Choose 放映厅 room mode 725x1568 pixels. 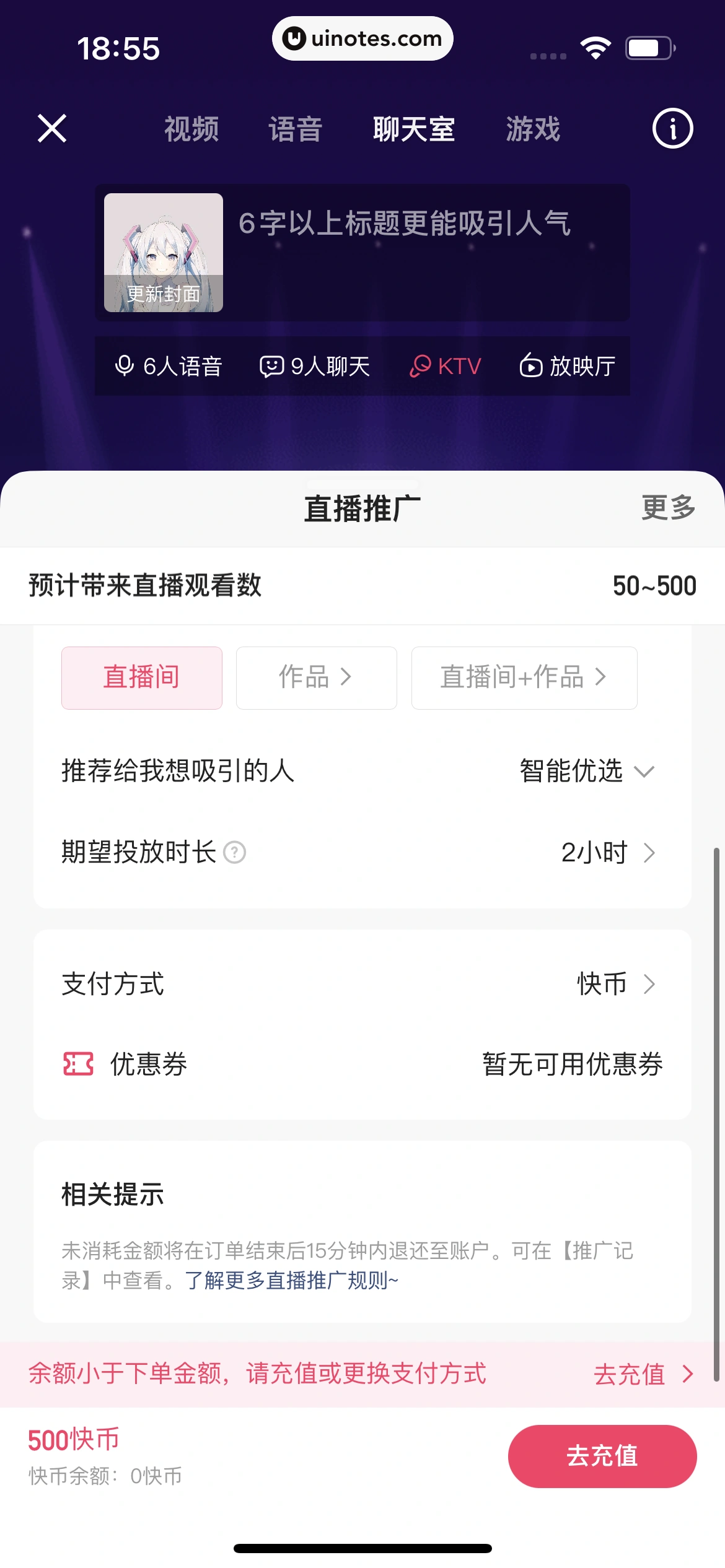click(x=568, y=366)
